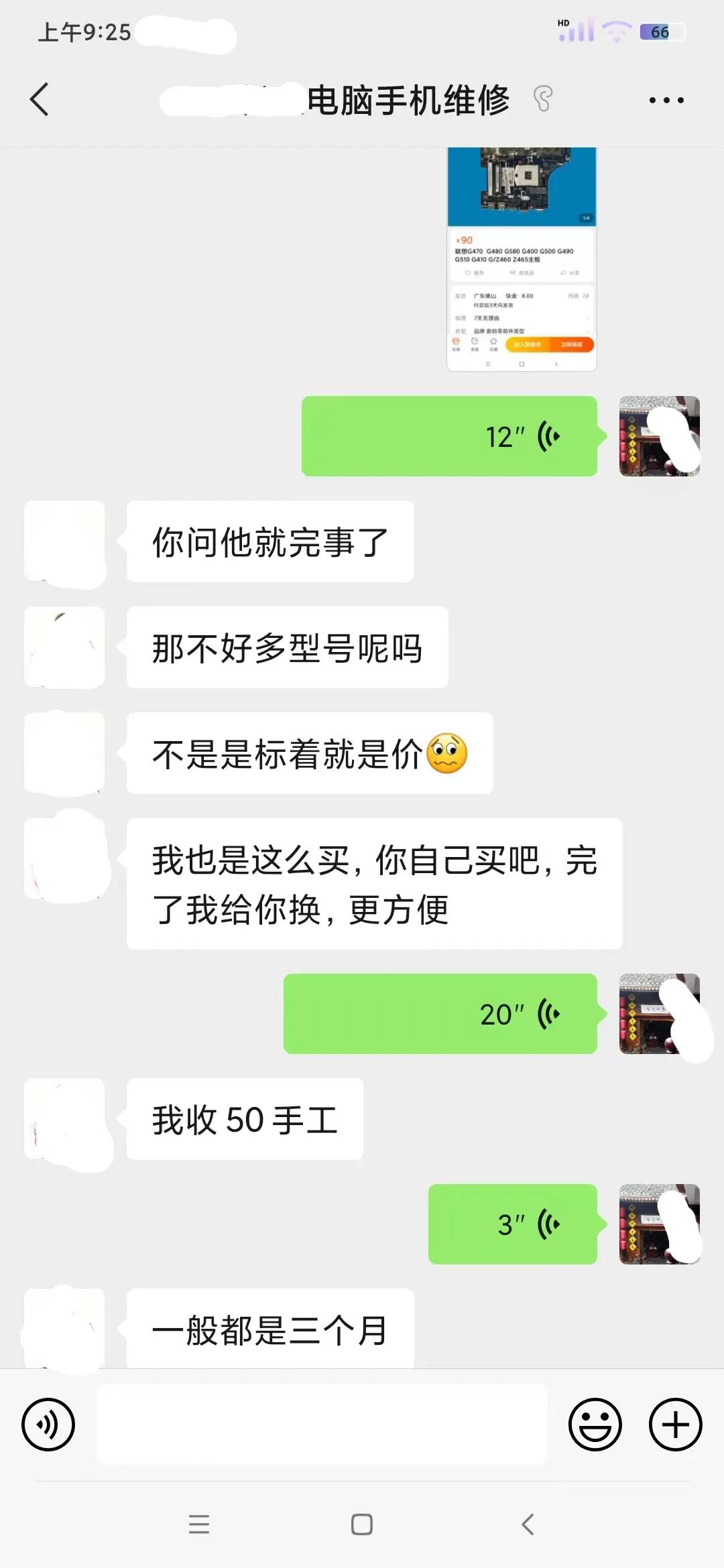Tap the 收藏 star to favorite the product

(494, 344)
